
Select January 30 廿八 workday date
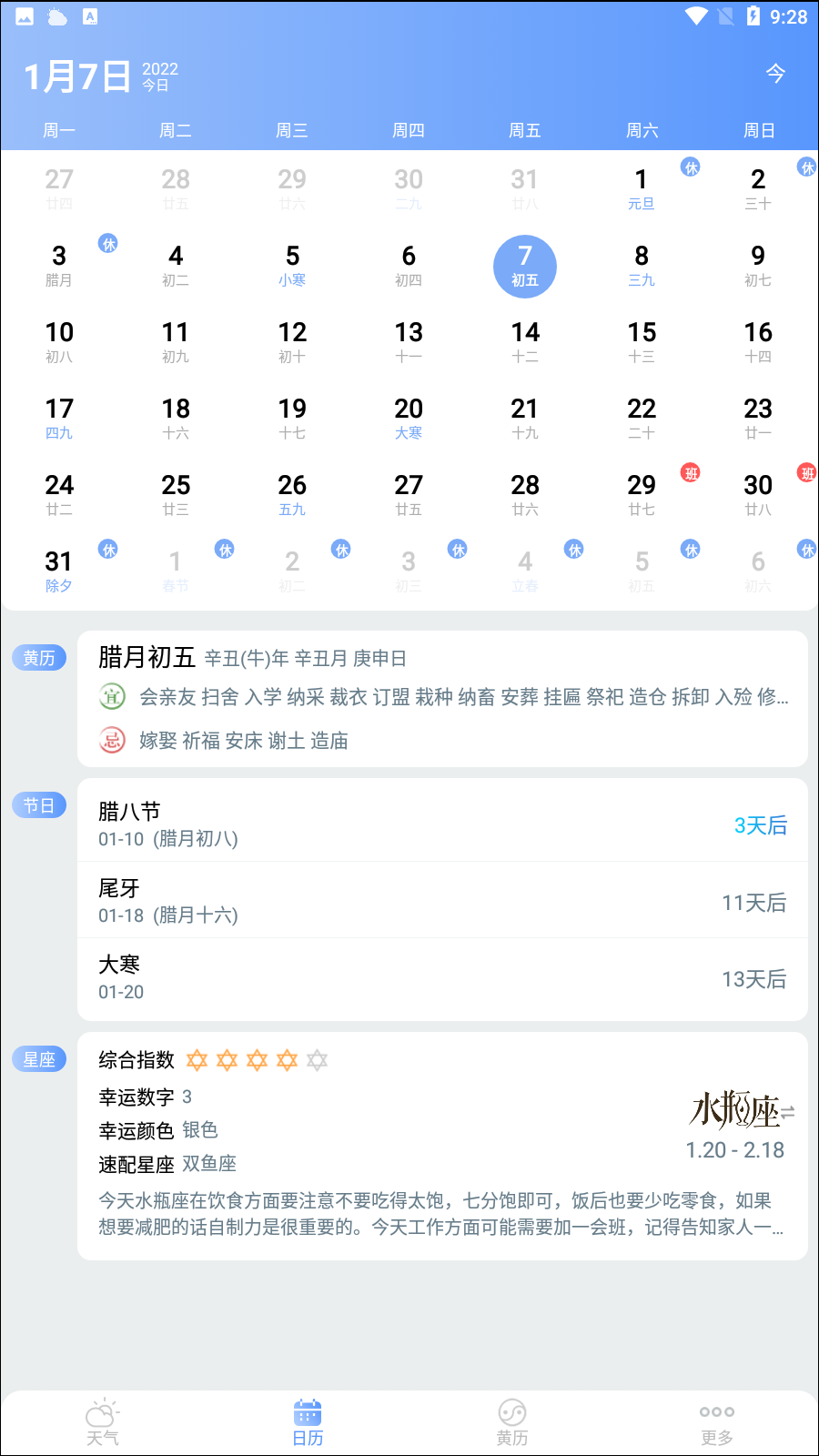click(758, 494)
